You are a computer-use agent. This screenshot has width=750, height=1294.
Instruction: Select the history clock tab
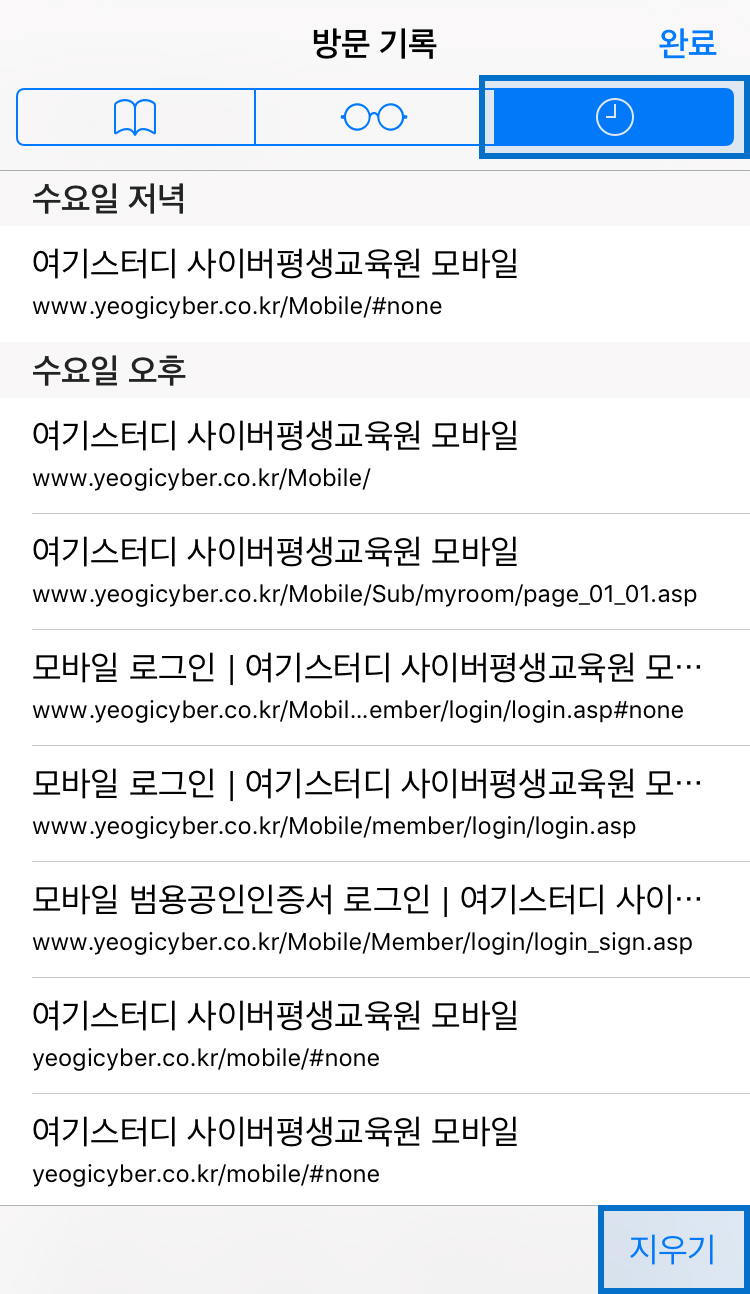point(614,118)
